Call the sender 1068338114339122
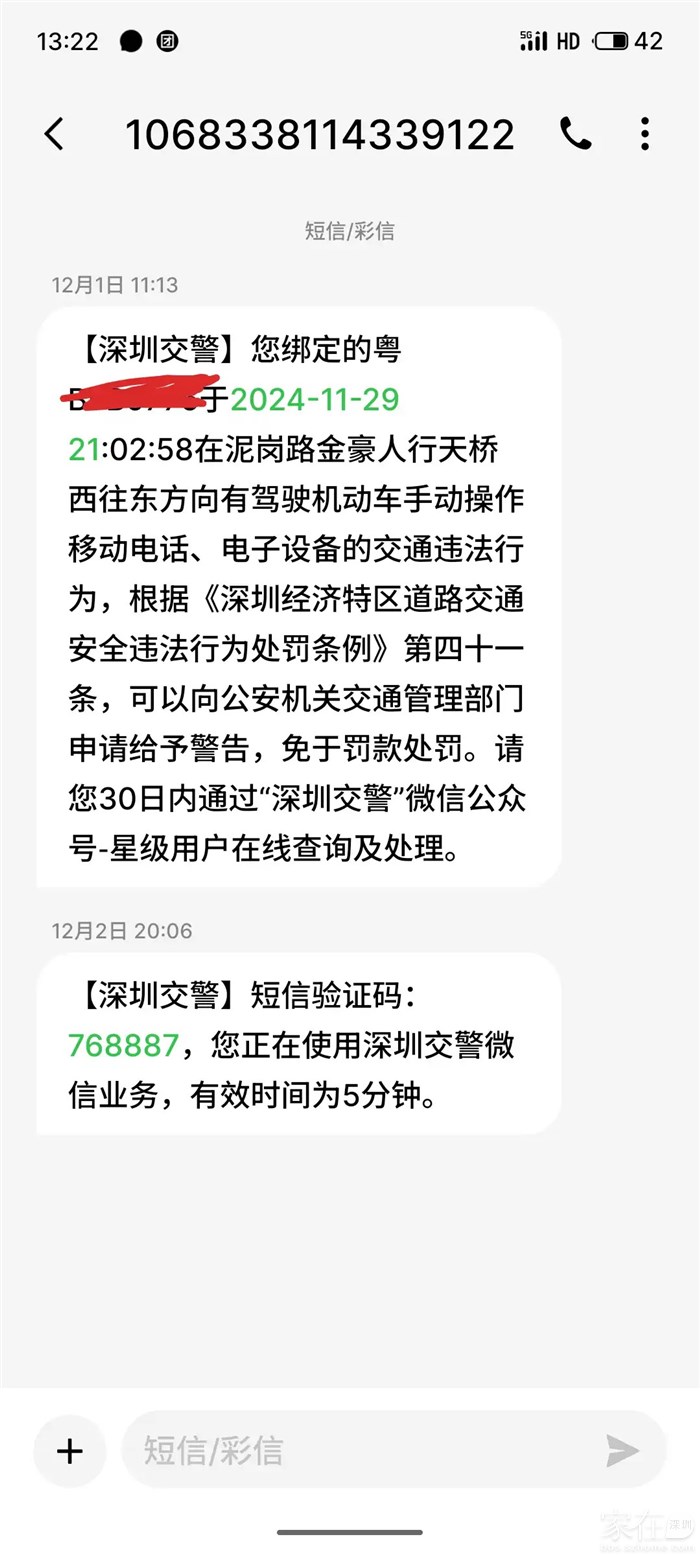 575,134
